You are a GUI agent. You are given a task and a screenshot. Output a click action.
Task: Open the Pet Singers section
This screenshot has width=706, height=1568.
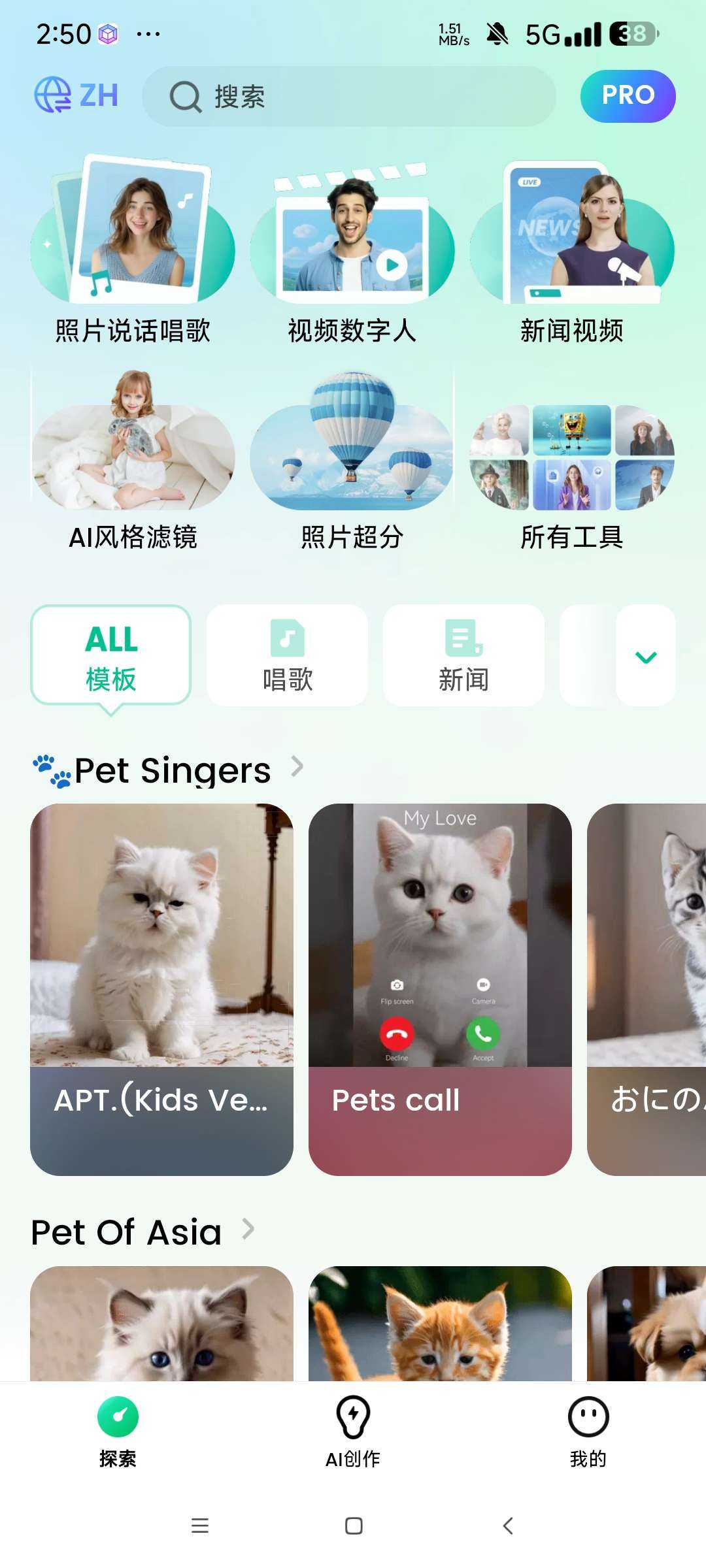(x=297, y=767)
